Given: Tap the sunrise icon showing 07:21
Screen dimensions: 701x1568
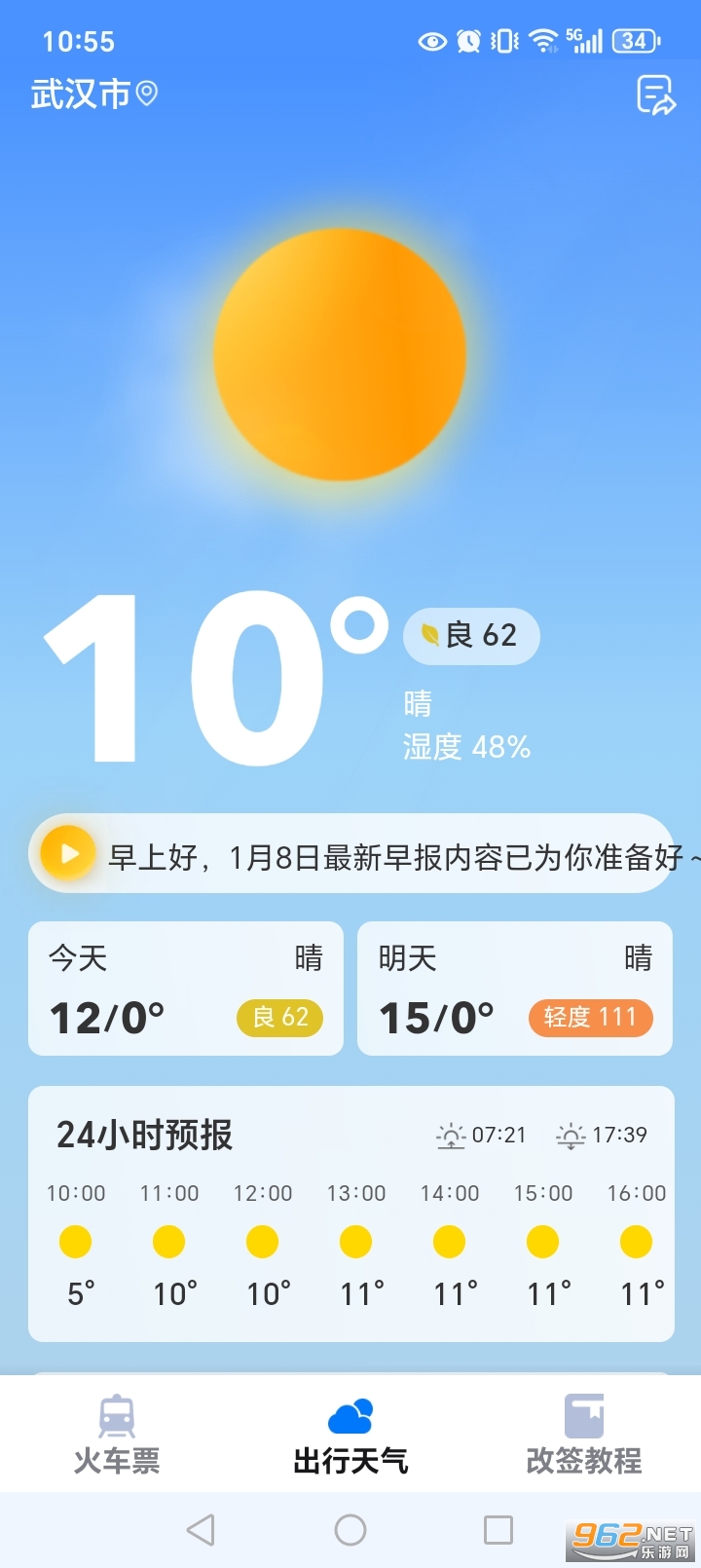Looking at the screenshot, I should [452, 1135].
